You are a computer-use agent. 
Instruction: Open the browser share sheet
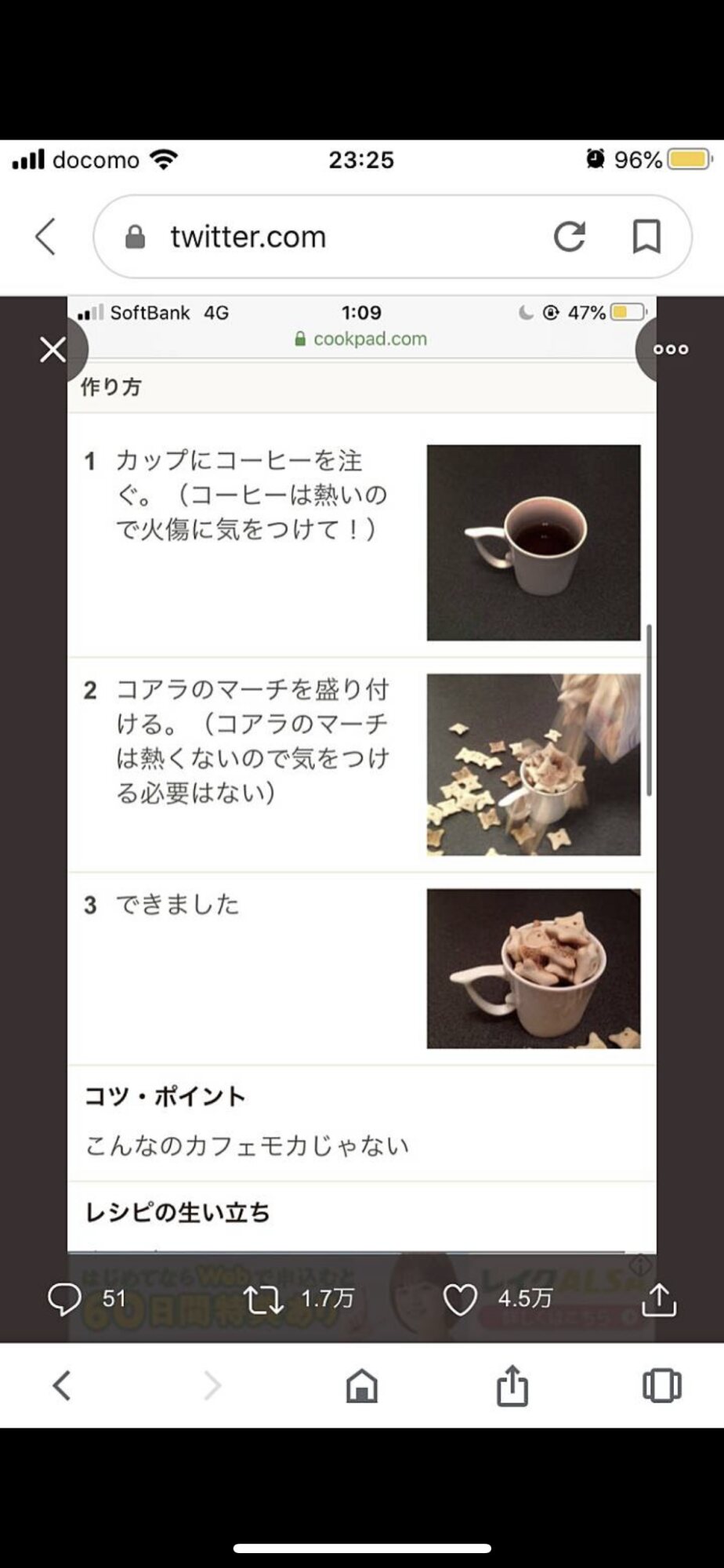[x=512, y=1385]
